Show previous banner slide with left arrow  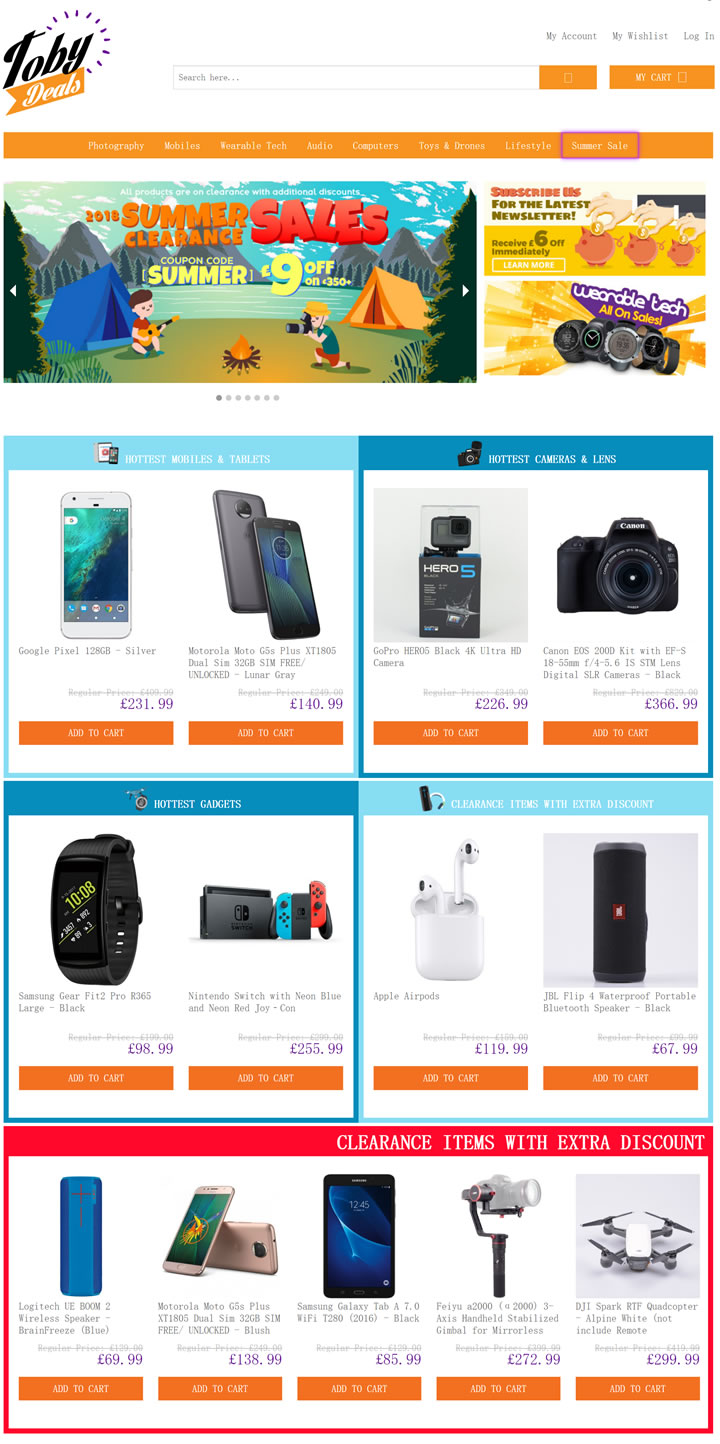pyautogui.click(x=13, y=291)
